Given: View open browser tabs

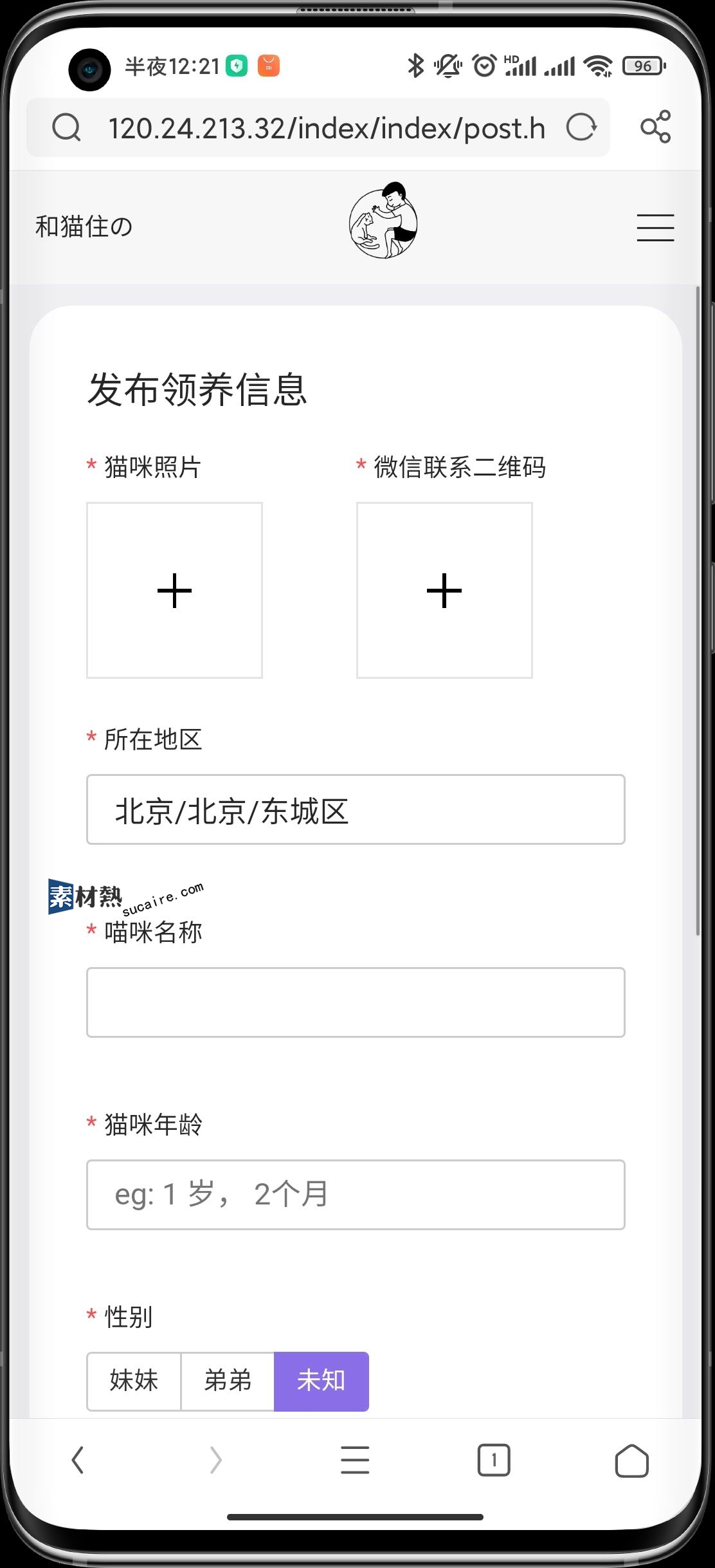Looking at the screenshot, I should 493,1460.
